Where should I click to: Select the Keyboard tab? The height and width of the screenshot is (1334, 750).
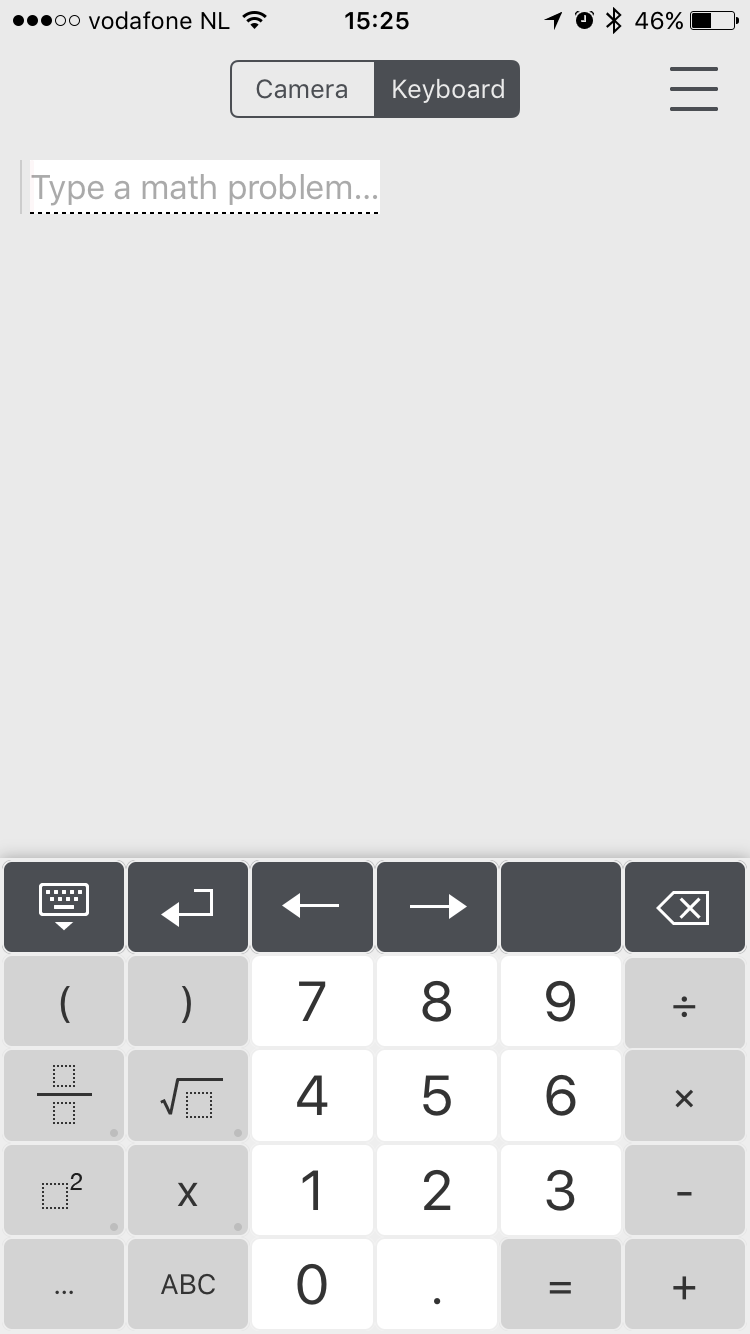447,89
